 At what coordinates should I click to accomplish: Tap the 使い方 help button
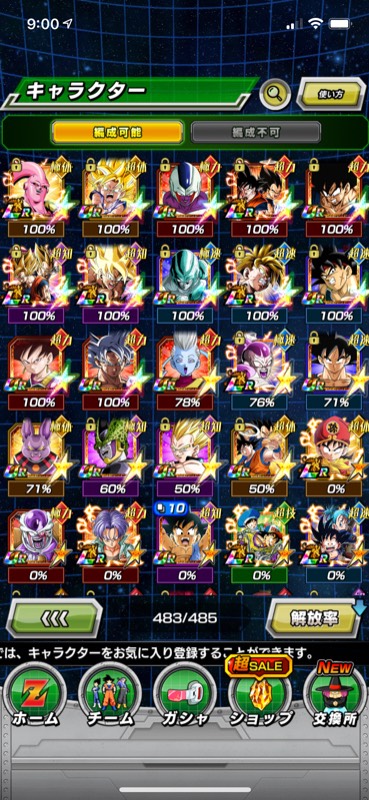(x=331, y=95)
